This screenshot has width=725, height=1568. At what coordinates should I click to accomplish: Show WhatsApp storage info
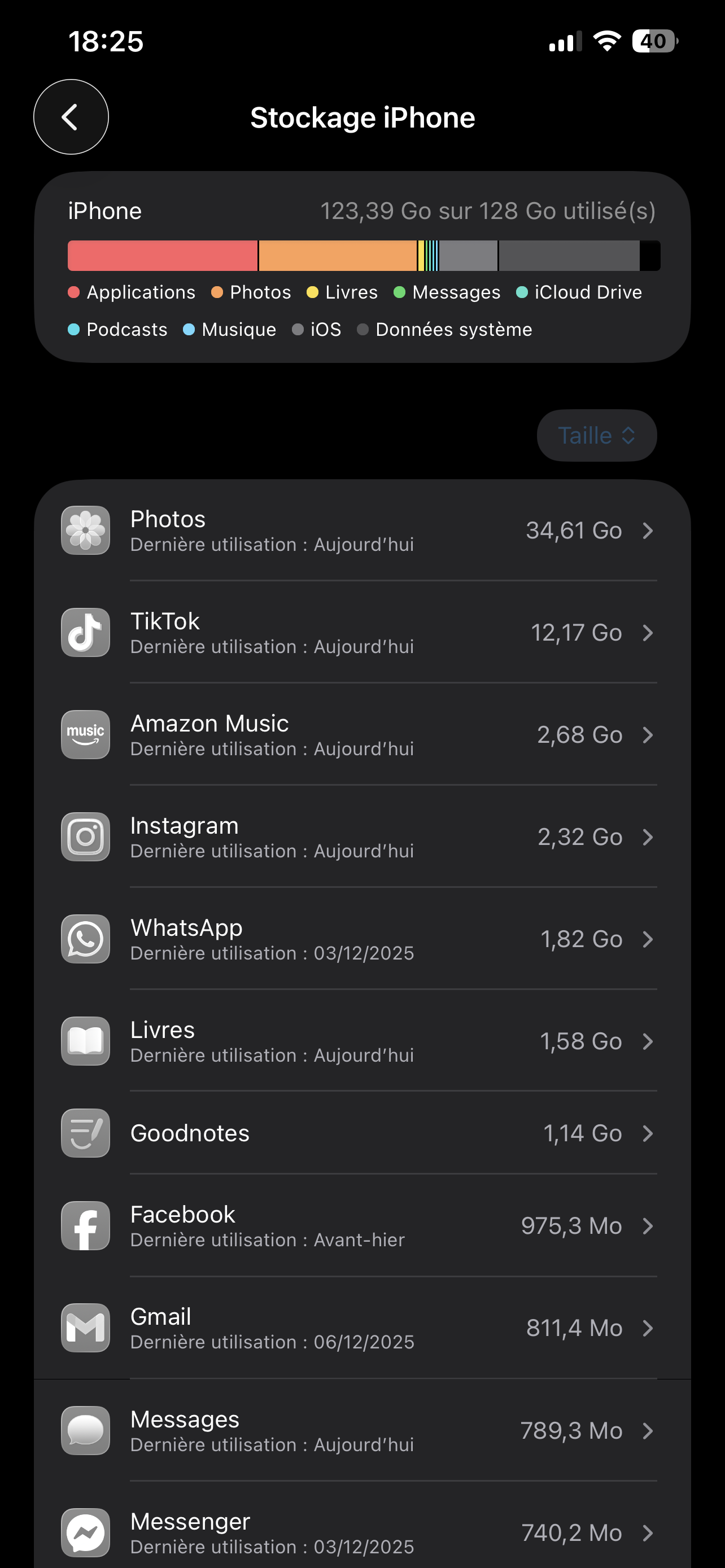(362, 939)
